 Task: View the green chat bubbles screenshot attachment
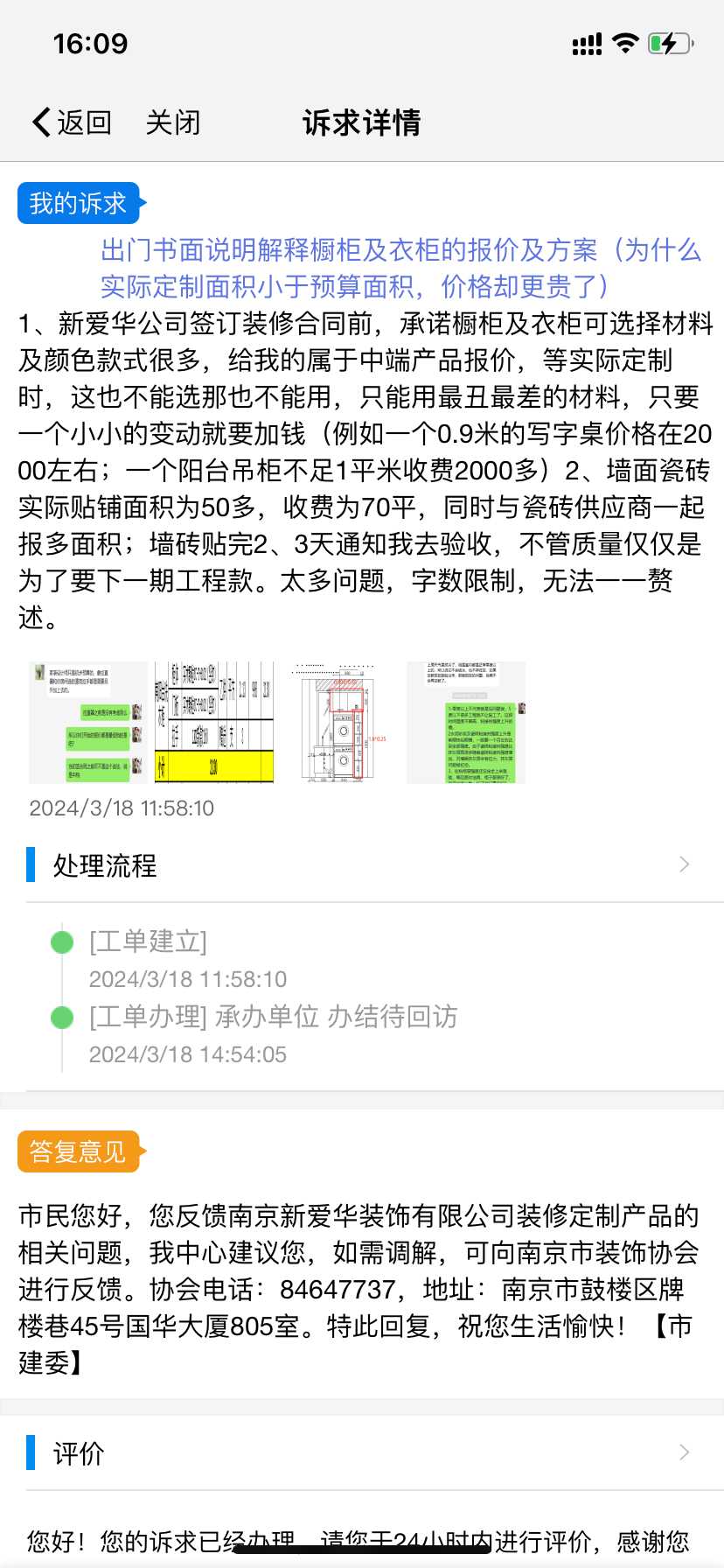coord(467,723)
